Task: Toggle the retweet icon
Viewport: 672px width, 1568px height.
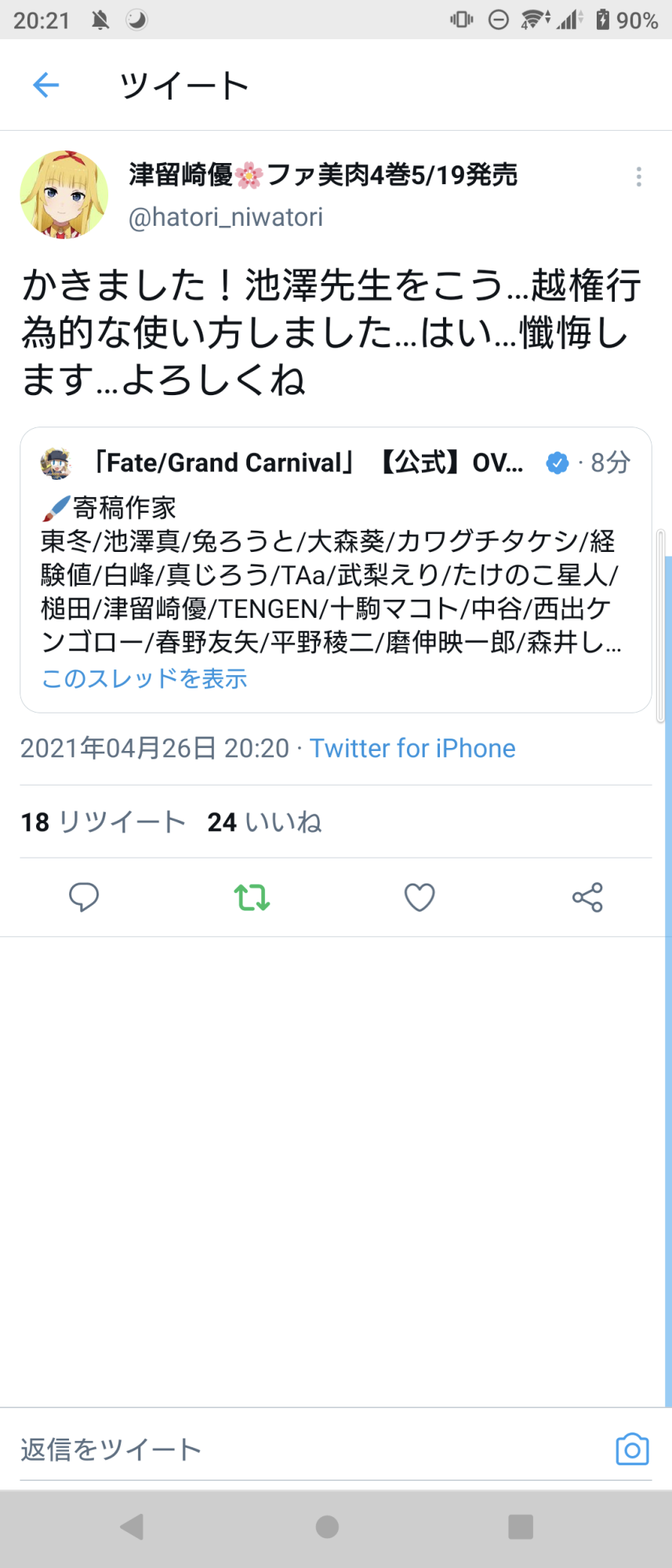Action: pos(252,897)
